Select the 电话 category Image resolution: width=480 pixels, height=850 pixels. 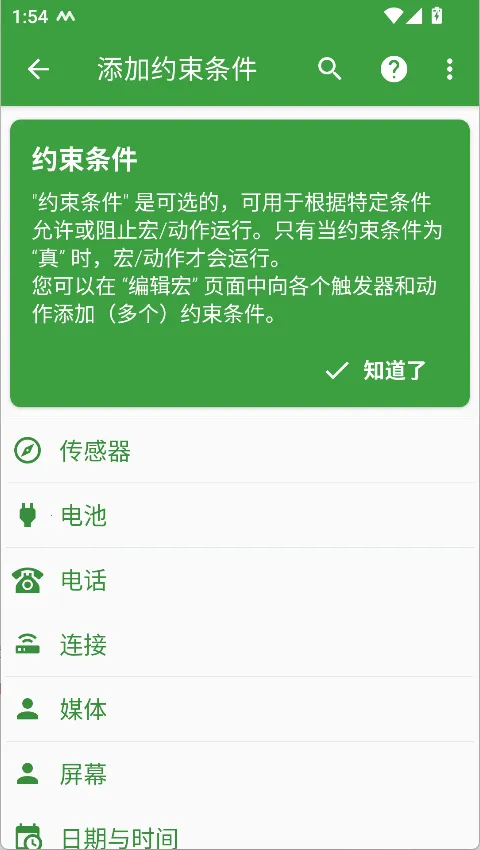click(x=240, y=580)
